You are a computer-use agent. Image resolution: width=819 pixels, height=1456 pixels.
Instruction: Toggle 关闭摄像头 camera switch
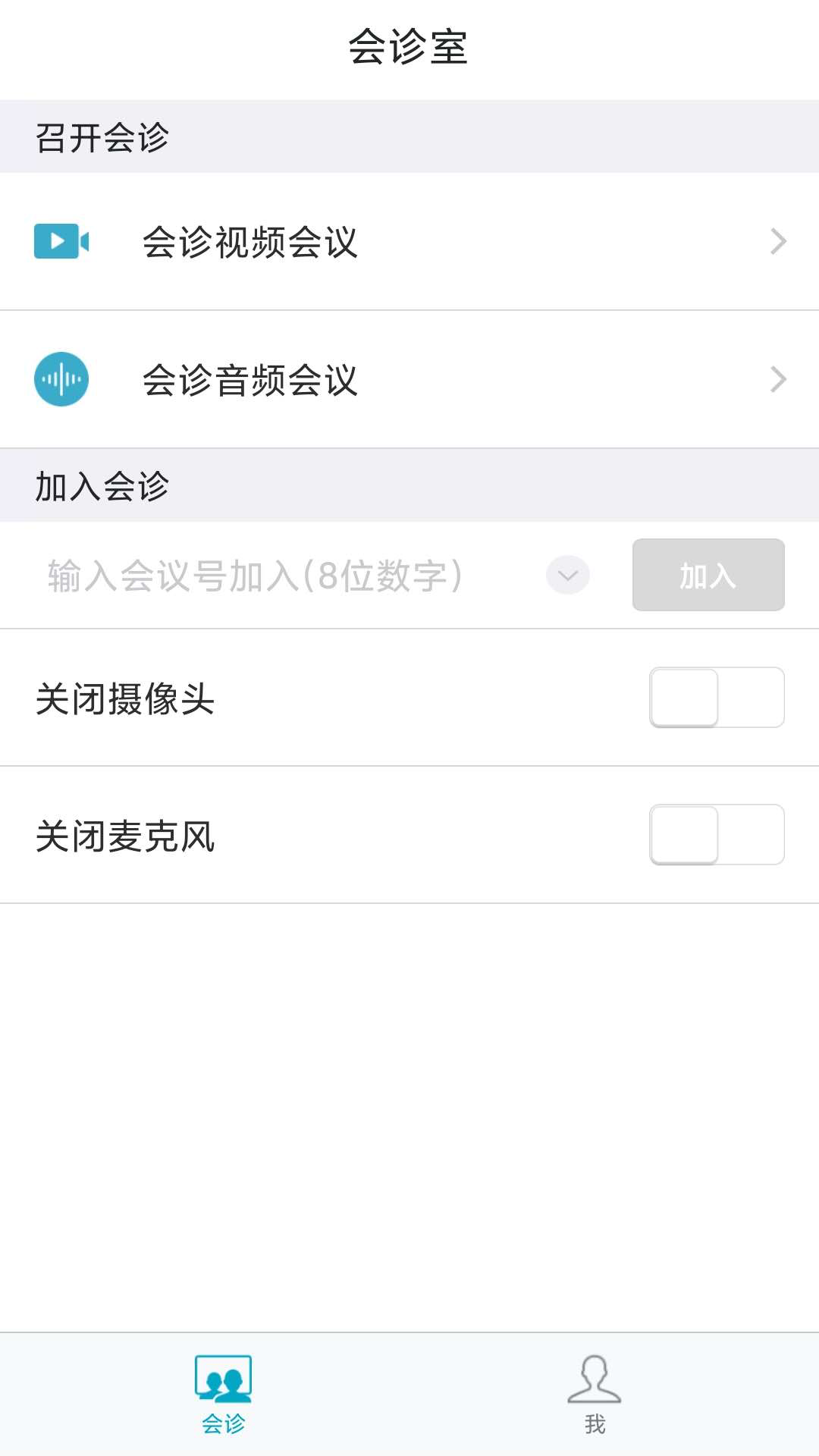pyautogui.click(x=716, y=698)
